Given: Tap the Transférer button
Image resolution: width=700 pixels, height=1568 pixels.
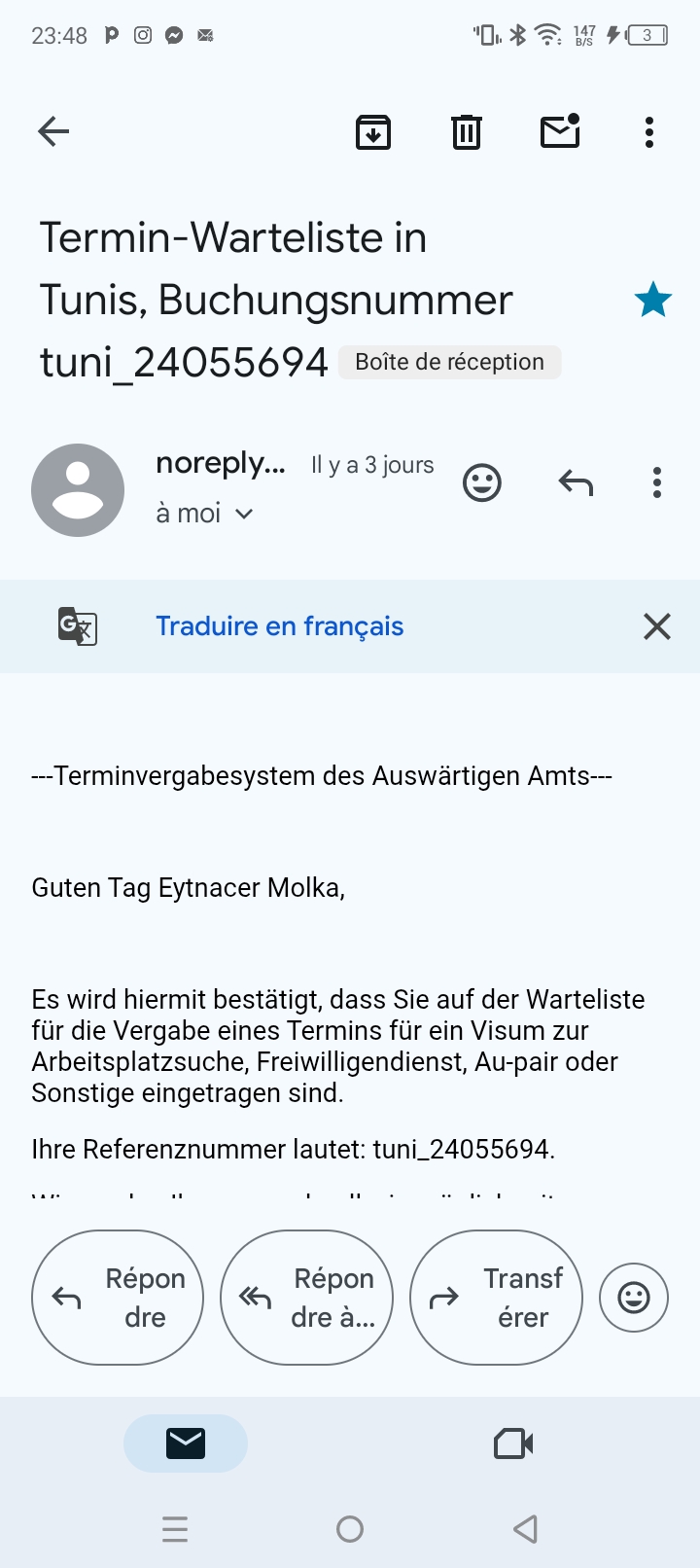Looking at the screenshot, I should click(496, 1298).
